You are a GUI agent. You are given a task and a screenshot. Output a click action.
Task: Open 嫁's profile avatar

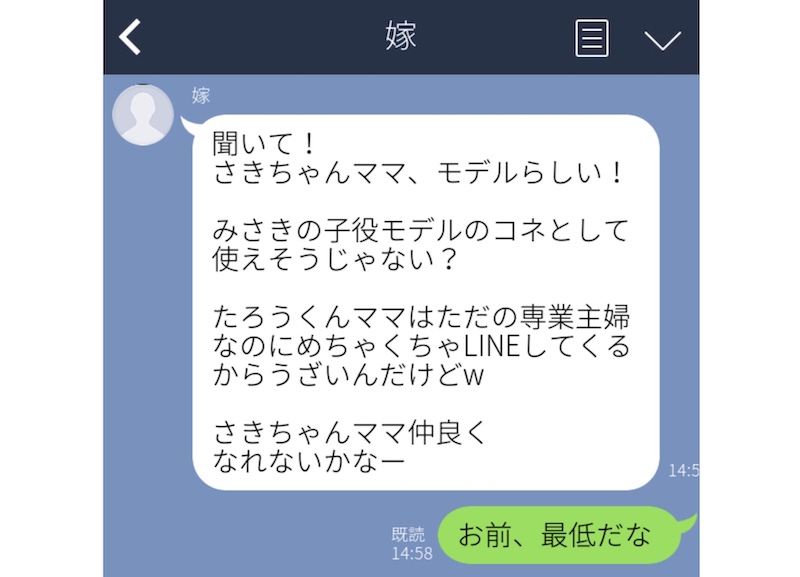(145, 115)
